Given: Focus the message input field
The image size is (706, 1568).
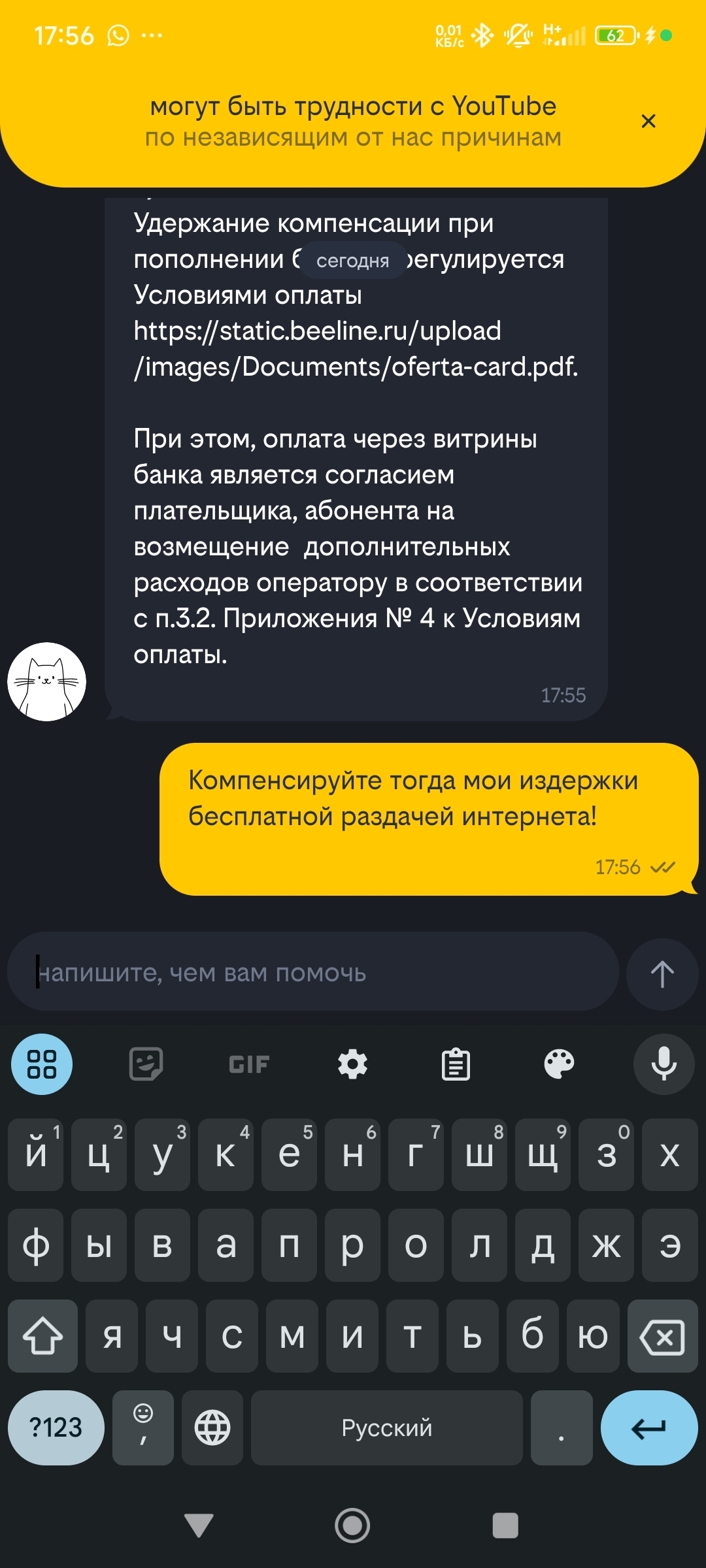Looking at the screenshot, I should click(314, 973).
